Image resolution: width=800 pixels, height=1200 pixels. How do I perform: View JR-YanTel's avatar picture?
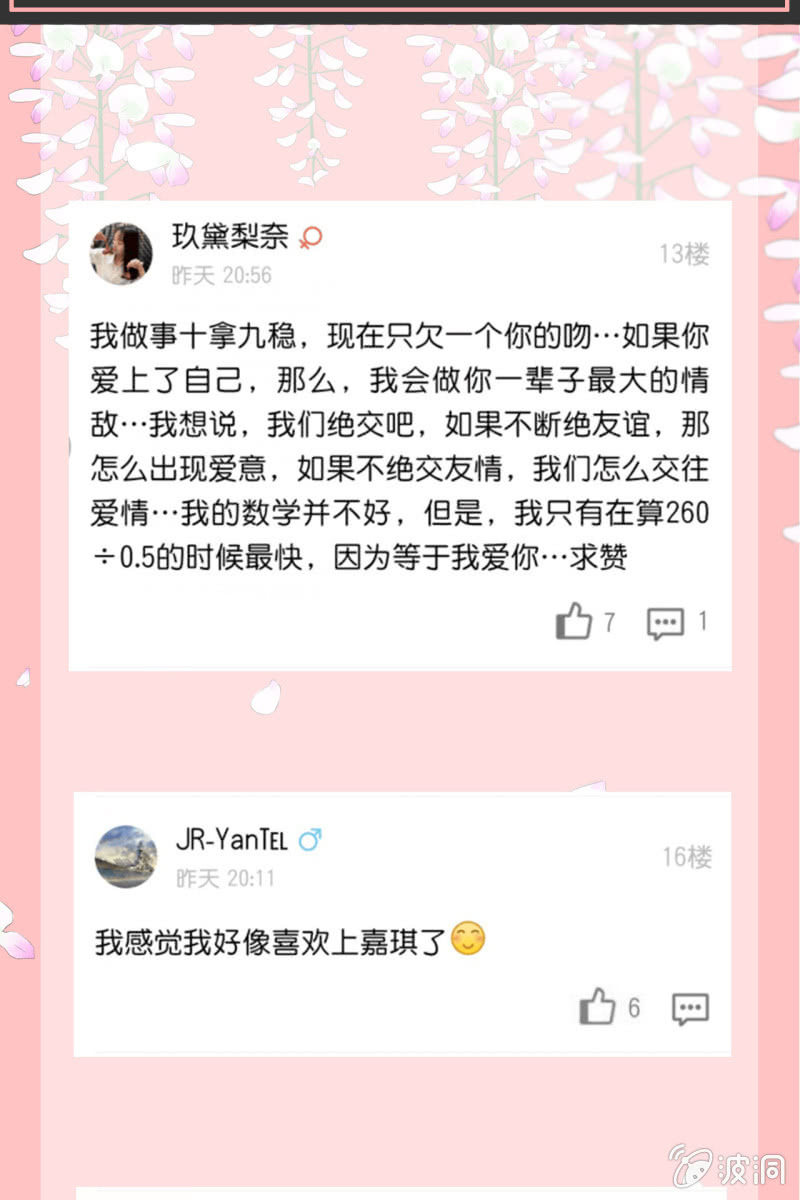(125, 856)
